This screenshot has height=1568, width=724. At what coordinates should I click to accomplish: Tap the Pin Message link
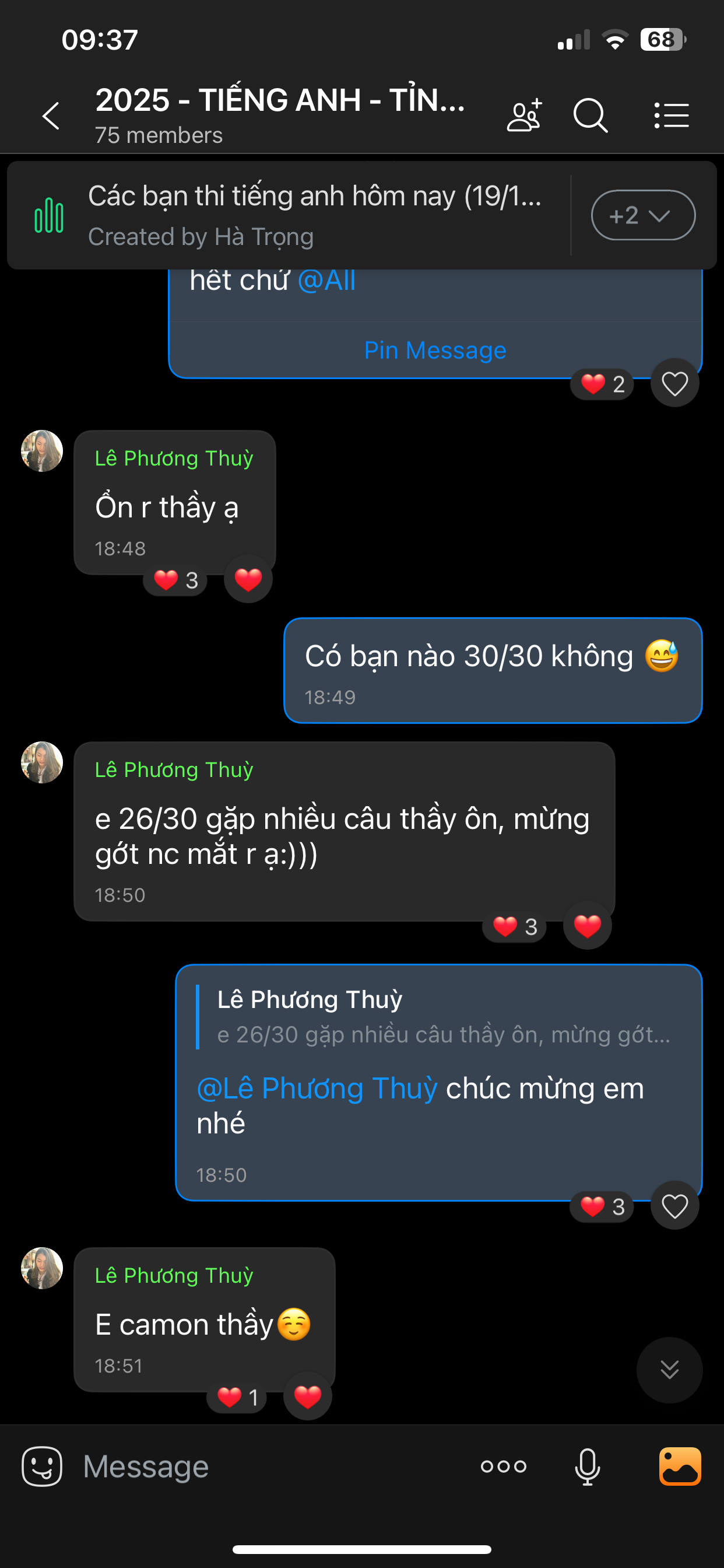[x=435, y=351]
